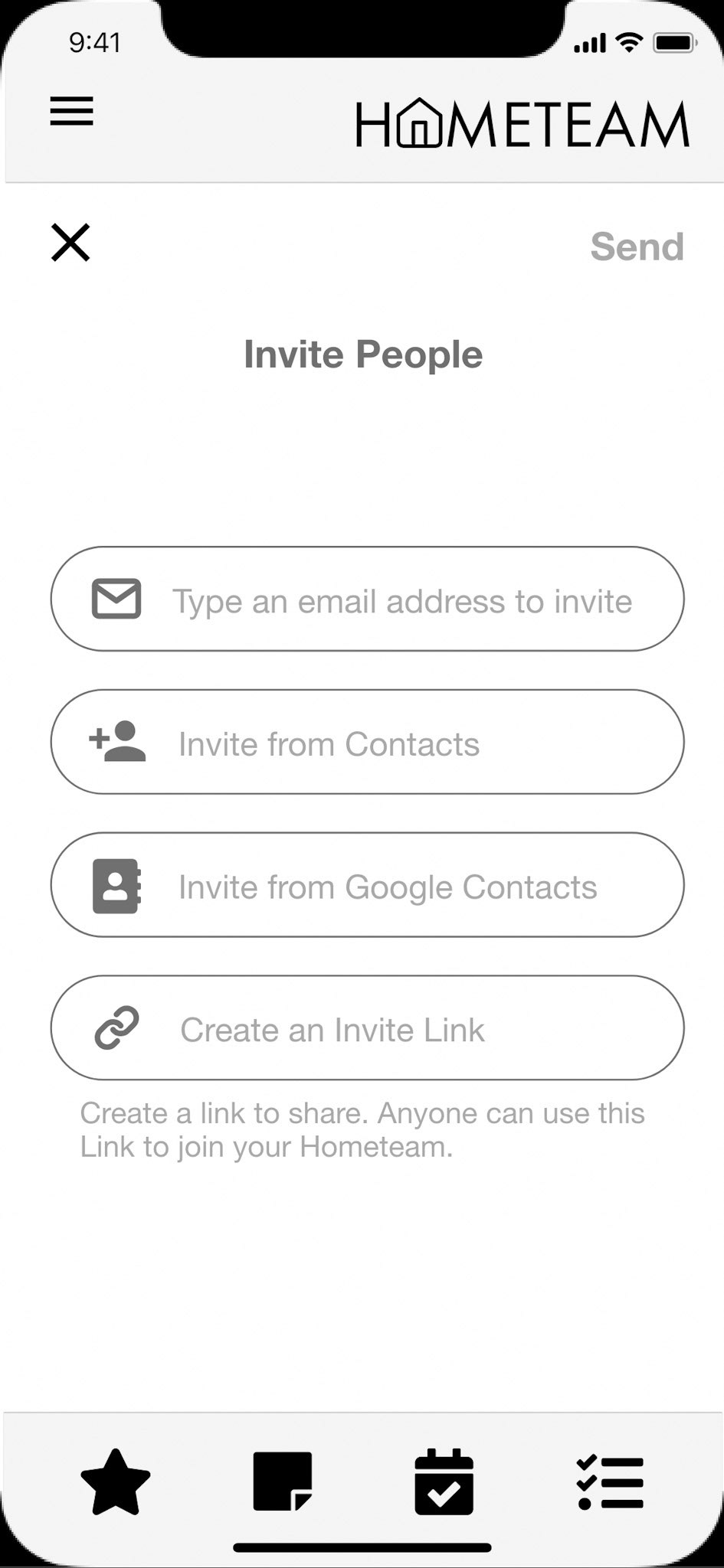Viewport: 724px width, 1568px height.
Task: Go to the calendar tab
Action: tap(444, 1481)
